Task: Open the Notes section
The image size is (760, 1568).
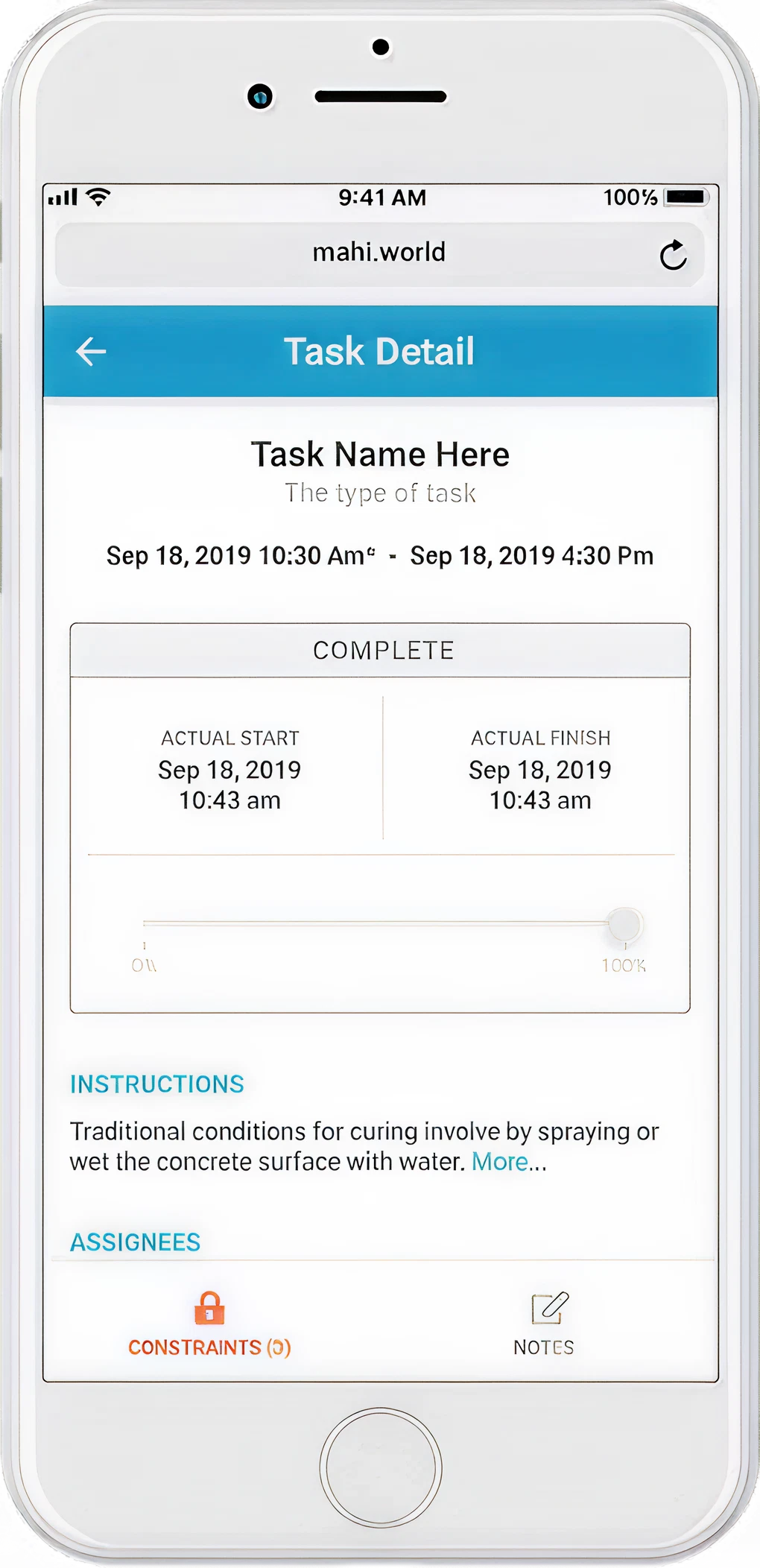Action: (545, 1325)
